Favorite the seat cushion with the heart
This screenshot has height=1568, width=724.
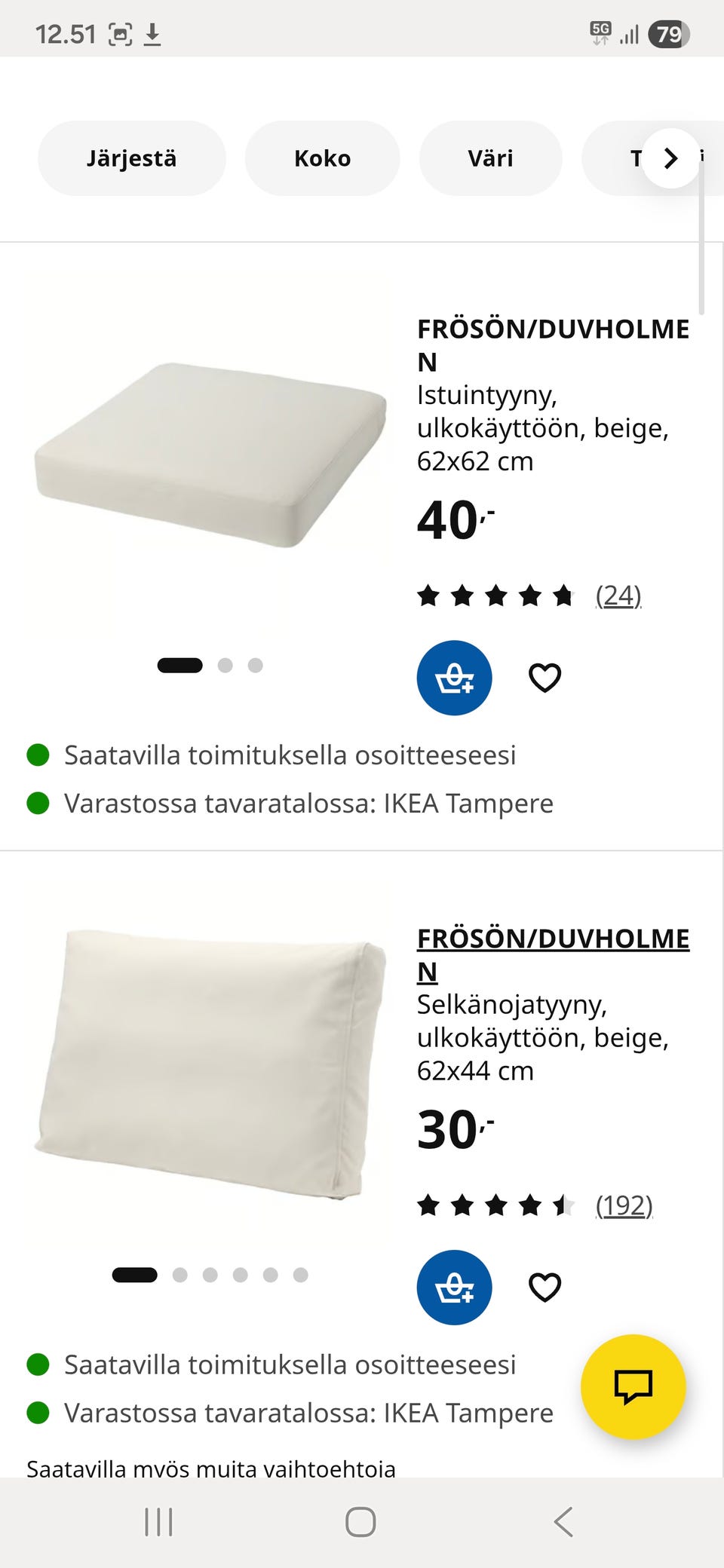[545, 677]
